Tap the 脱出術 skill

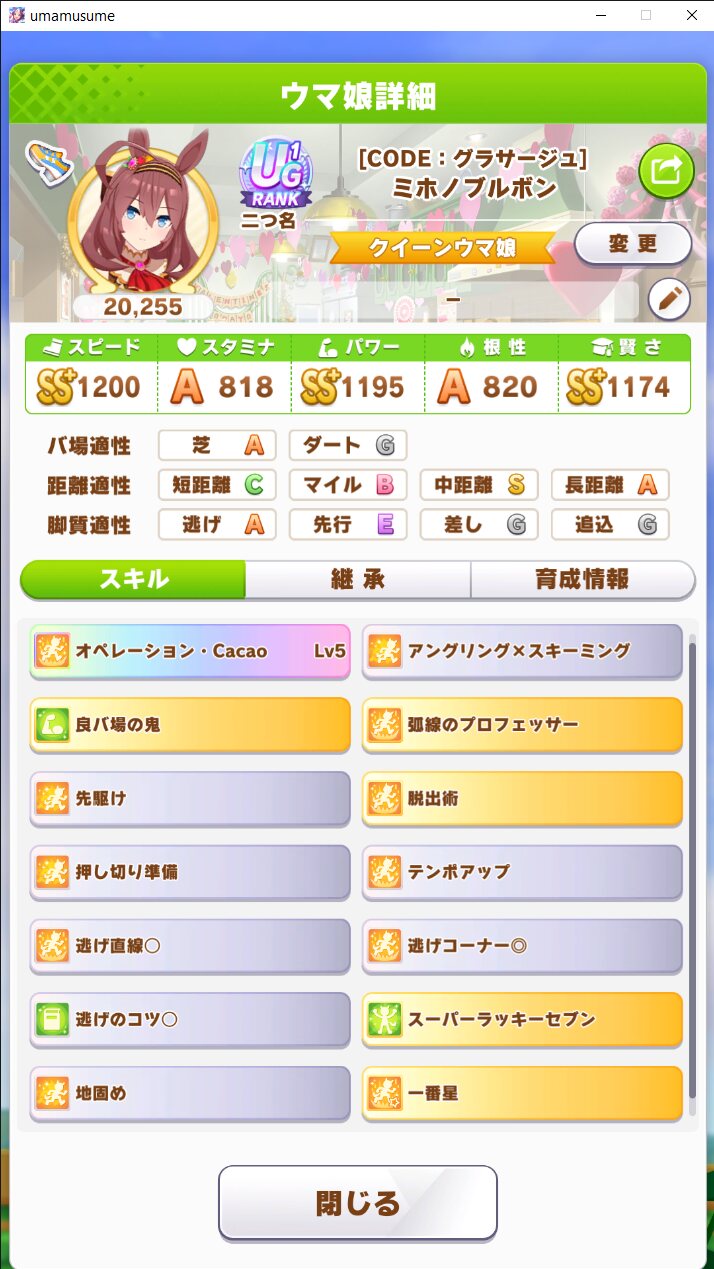[522, 798]
